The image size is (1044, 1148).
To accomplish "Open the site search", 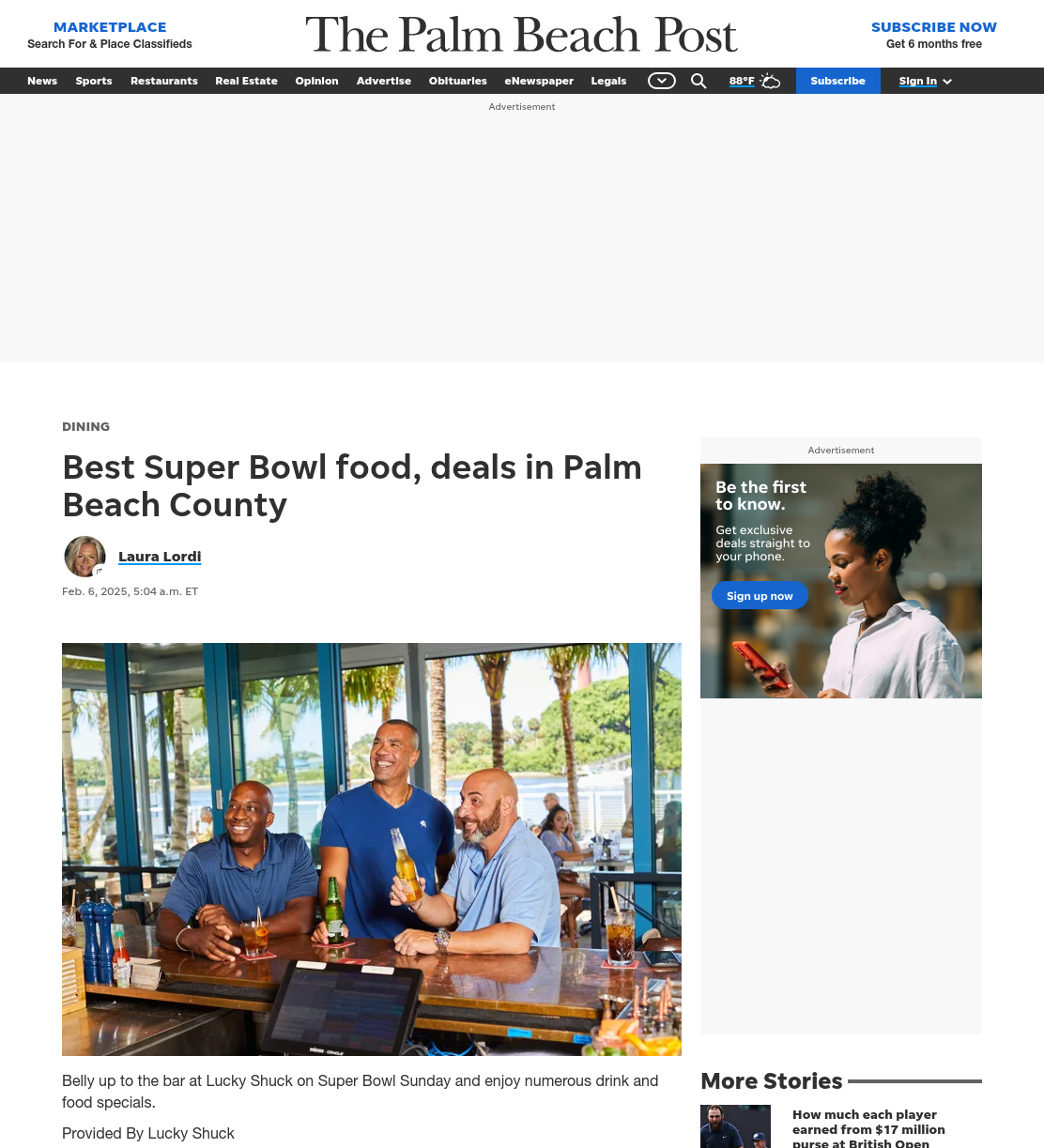I will 699,81.
